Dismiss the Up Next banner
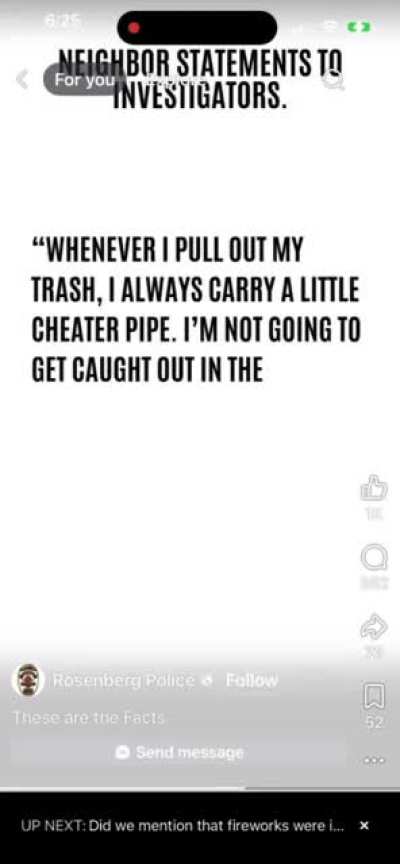Screen dimensions: 400x864 pyautogui.click(x=363, y=825)
